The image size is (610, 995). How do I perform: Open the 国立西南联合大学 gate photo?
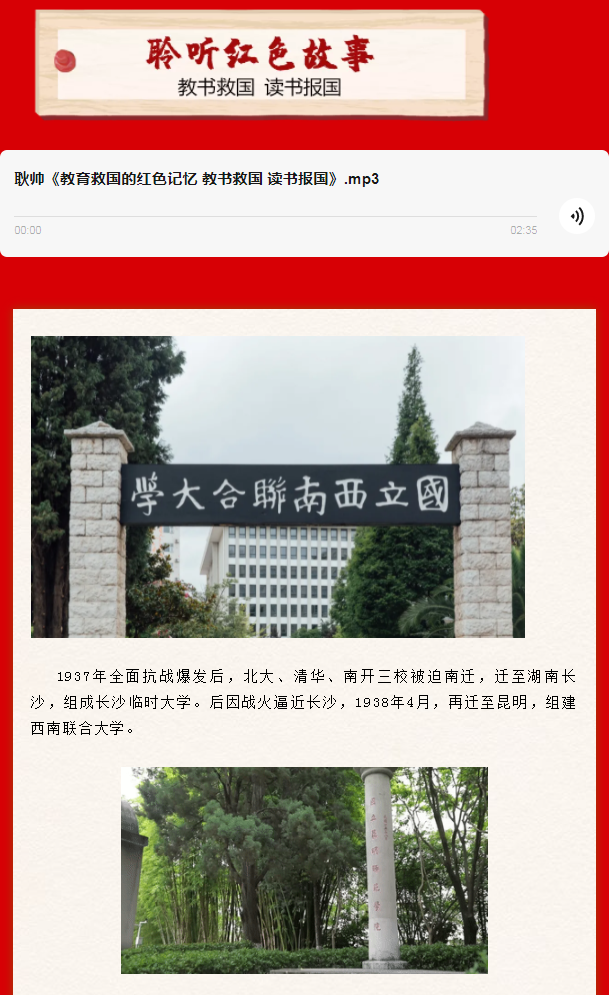(x=278, y=487)
